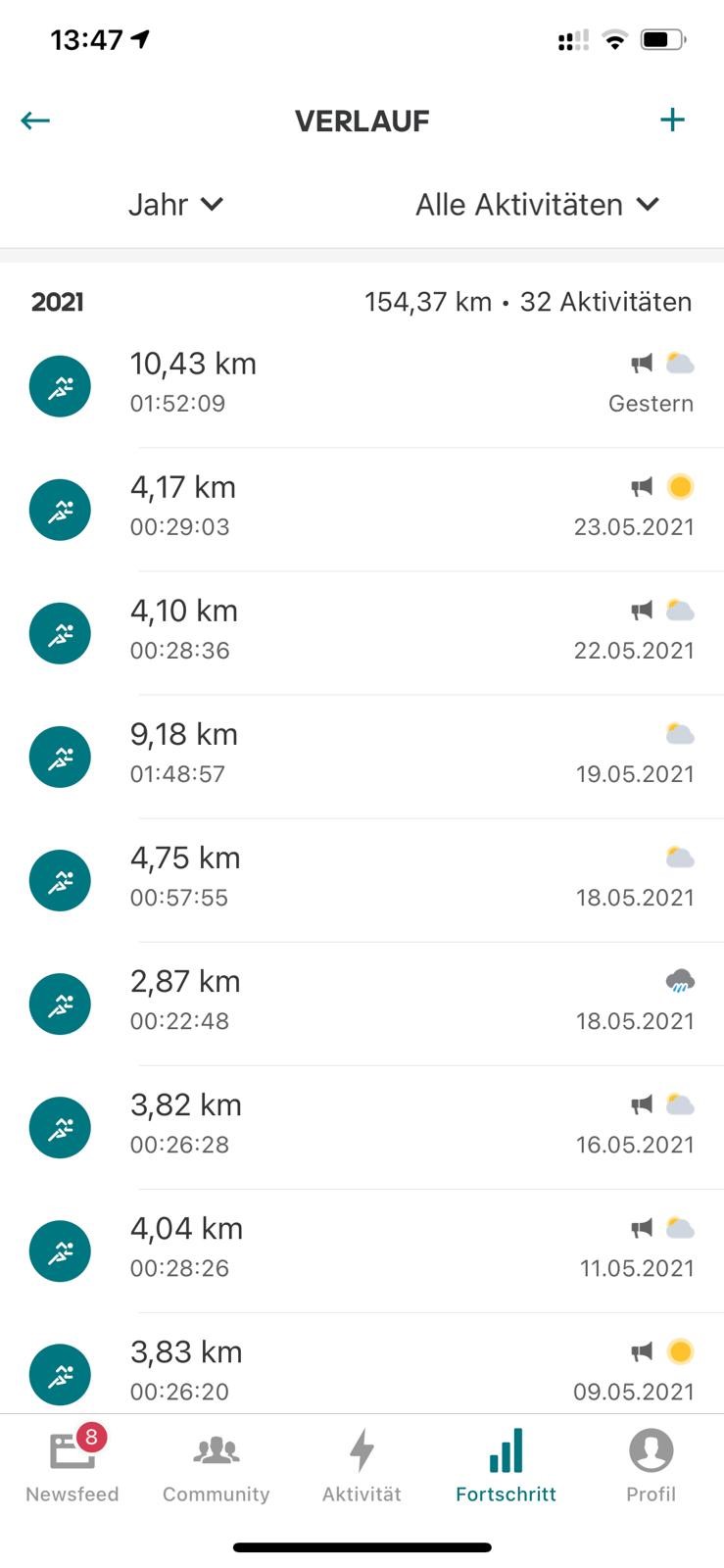Open the Alle Aktivitäten filter dropdown
Image resolution: width=724 pixels, height=1568 pixels.
tap(537, 204)
